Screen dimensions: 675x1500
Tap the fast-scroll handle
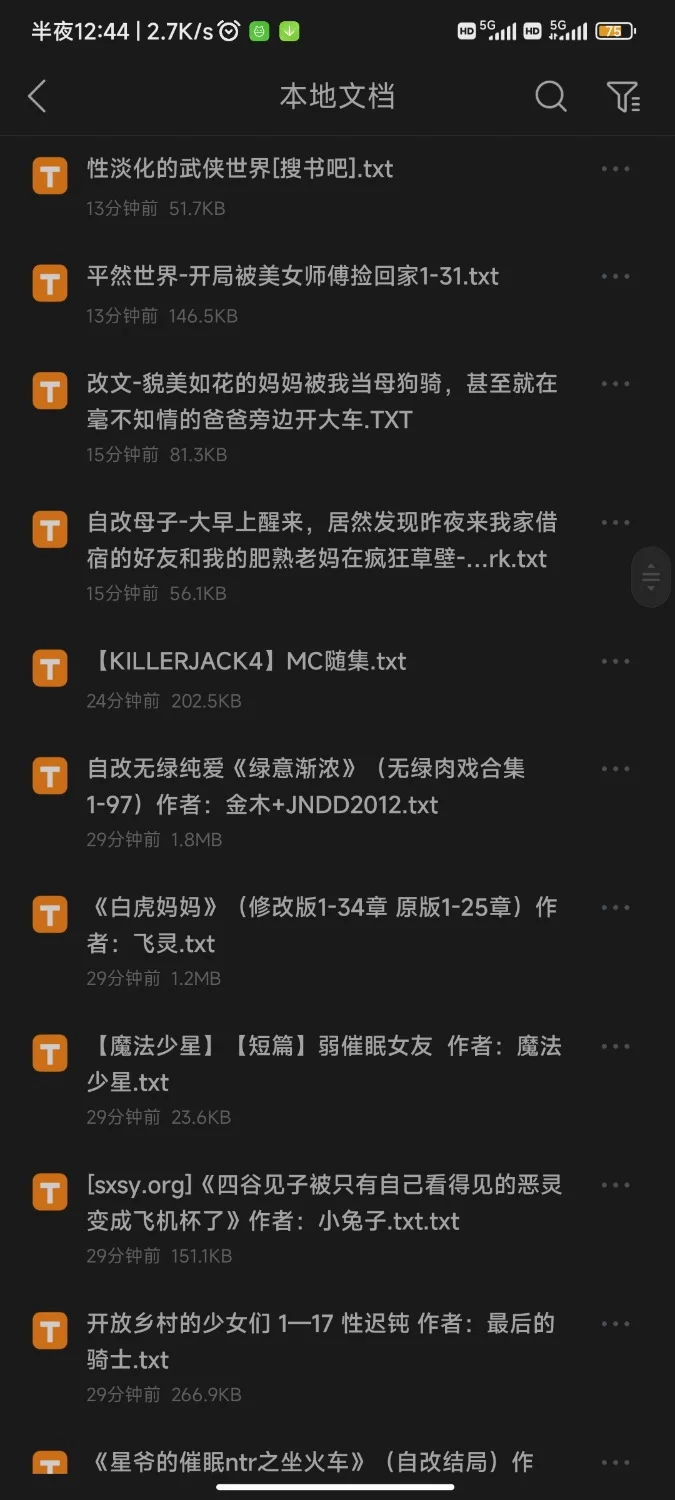pyautogui.click(x=651, y=577)
